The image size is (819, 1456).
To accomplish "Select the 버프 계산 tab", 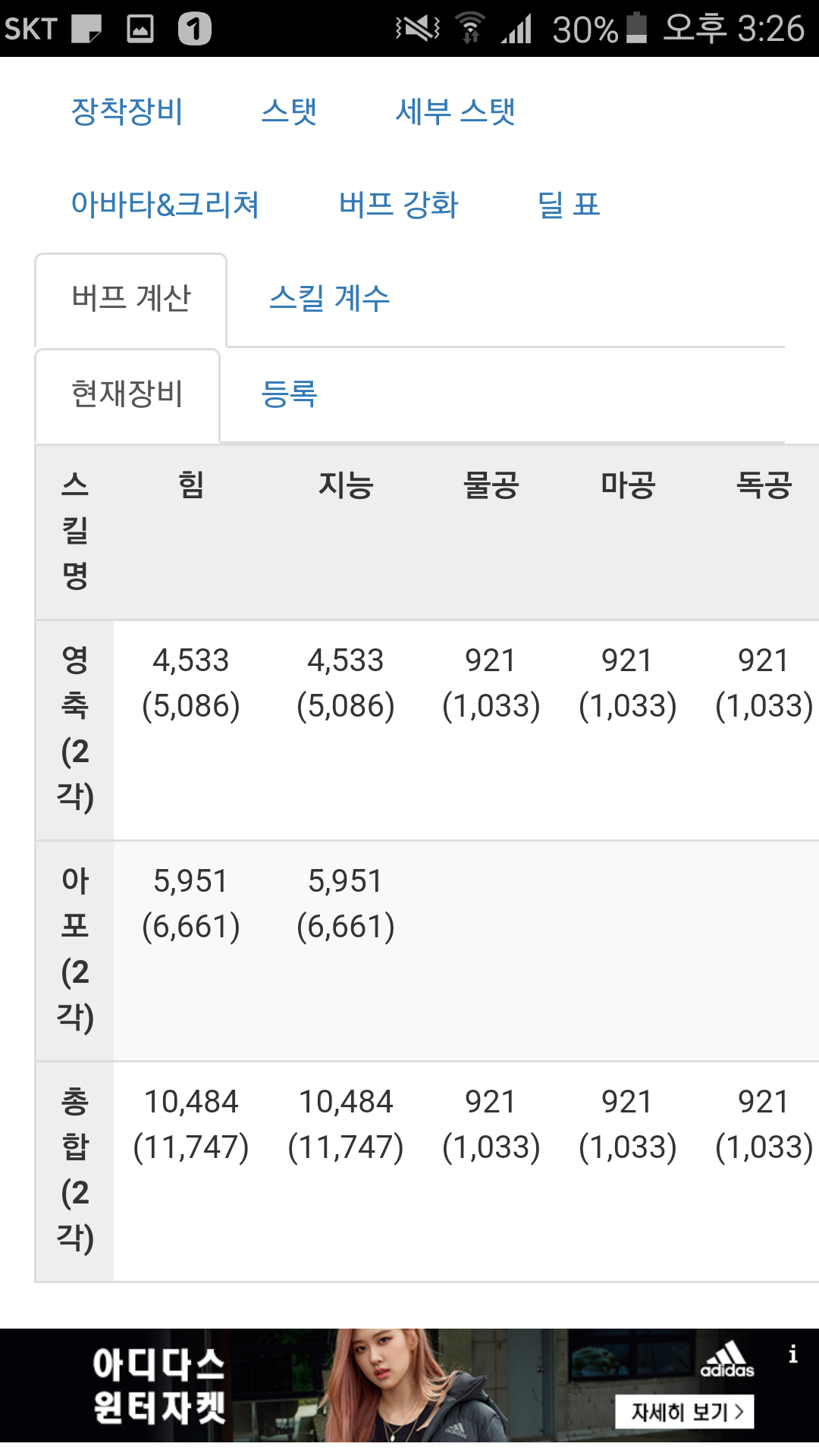I will pos(131,299).
